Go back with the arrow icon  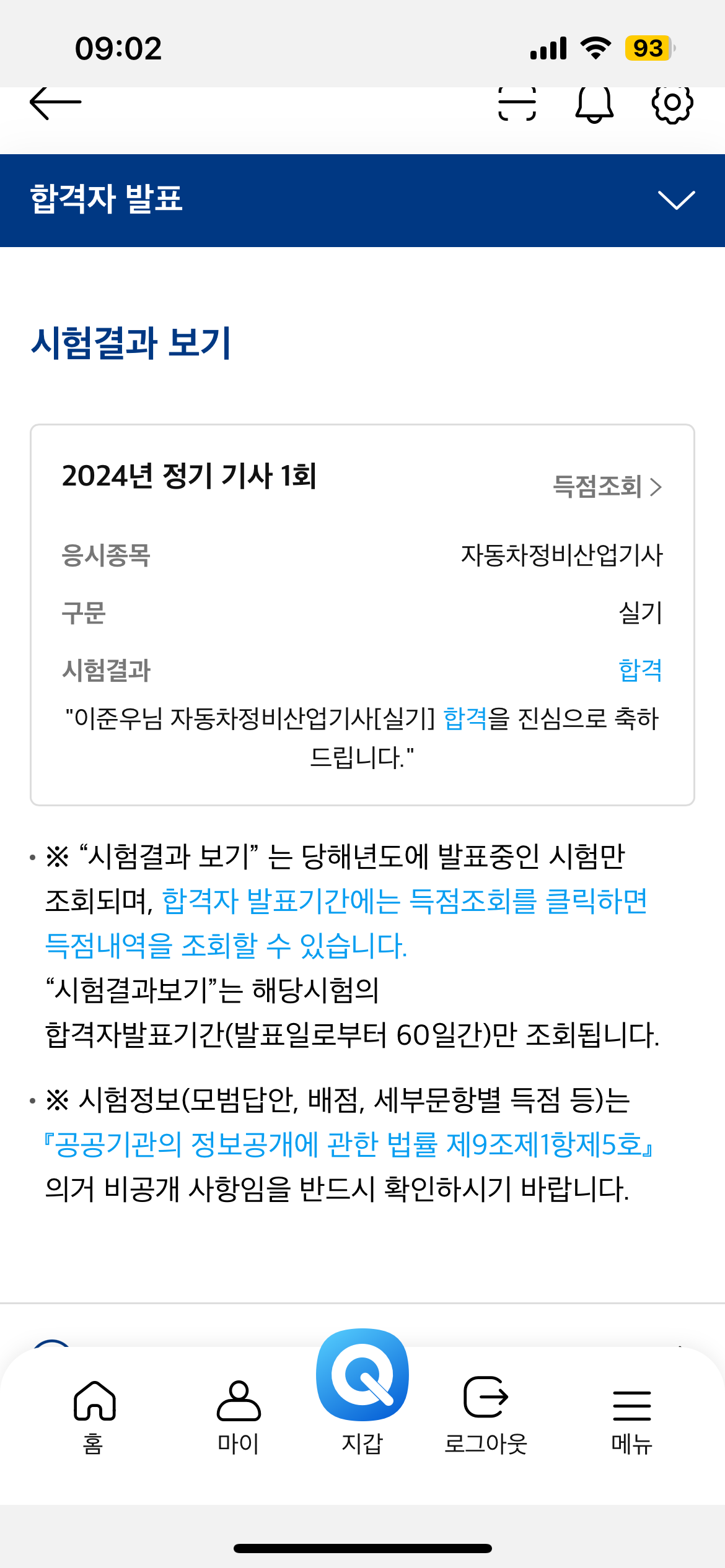pyautogui.click(x=56, y=102)
